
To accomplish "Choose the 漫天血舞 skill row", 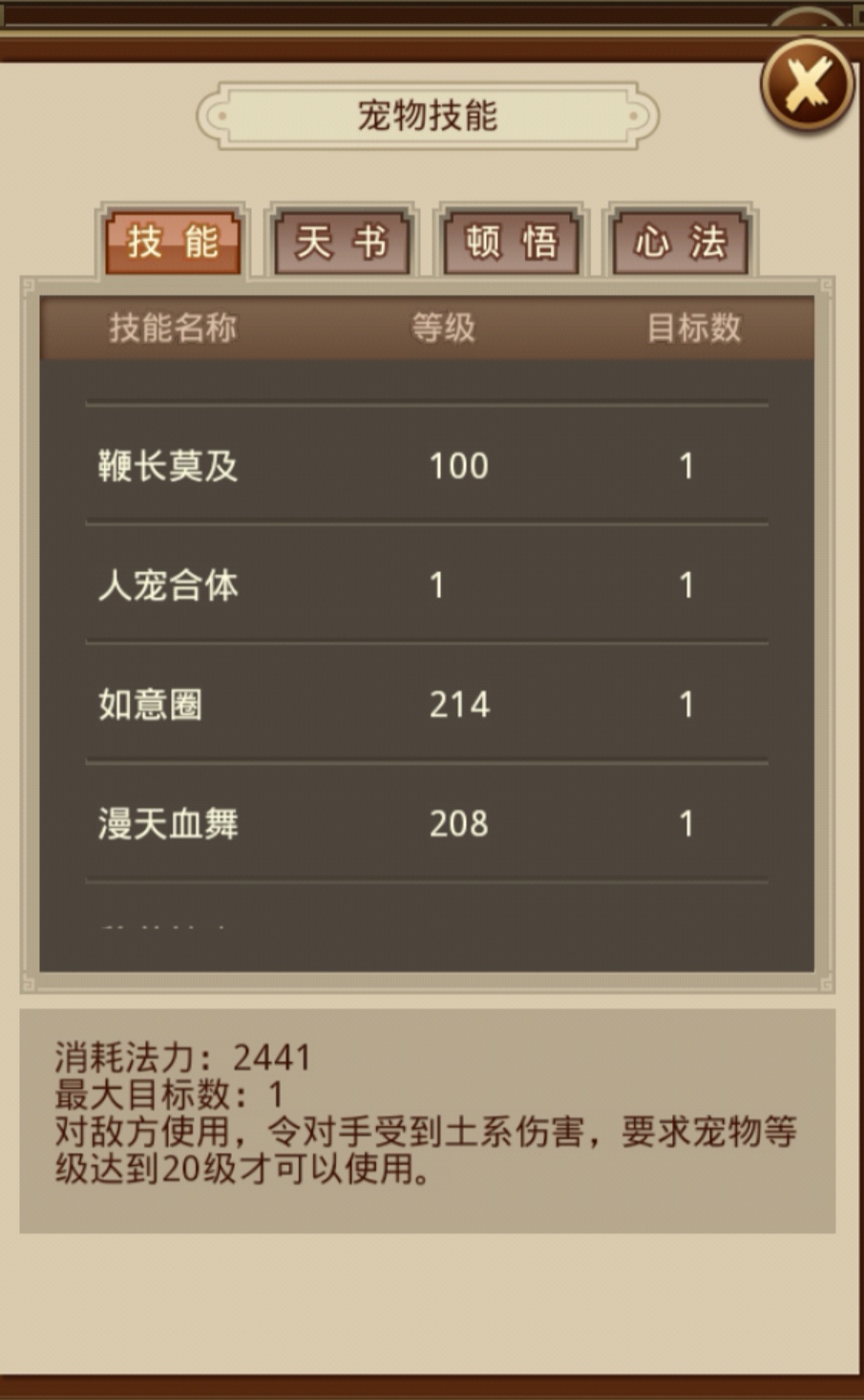I will coord(426,823).
